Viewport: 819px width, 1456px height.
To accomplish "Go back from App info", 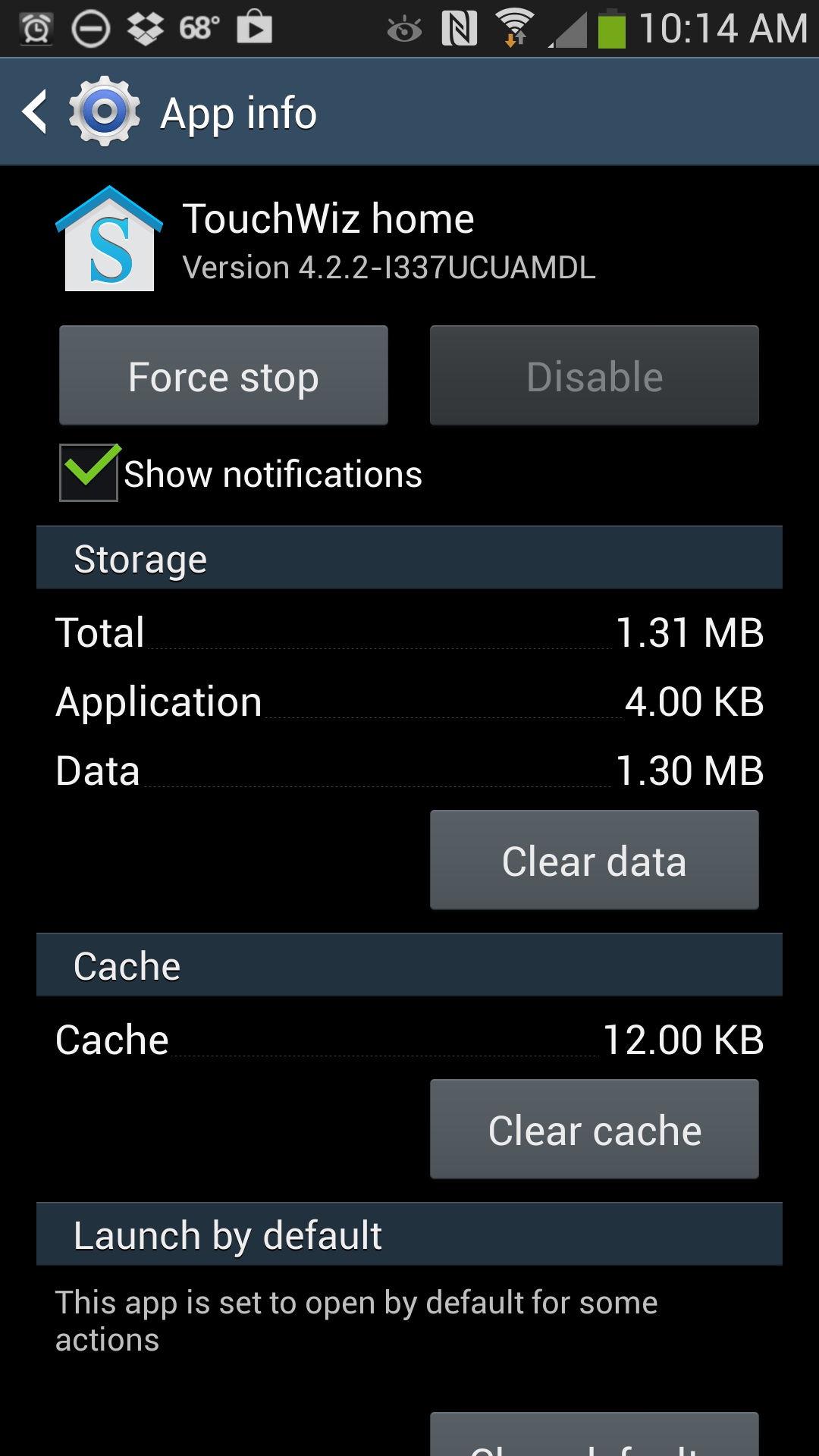I will click(36, 112).
